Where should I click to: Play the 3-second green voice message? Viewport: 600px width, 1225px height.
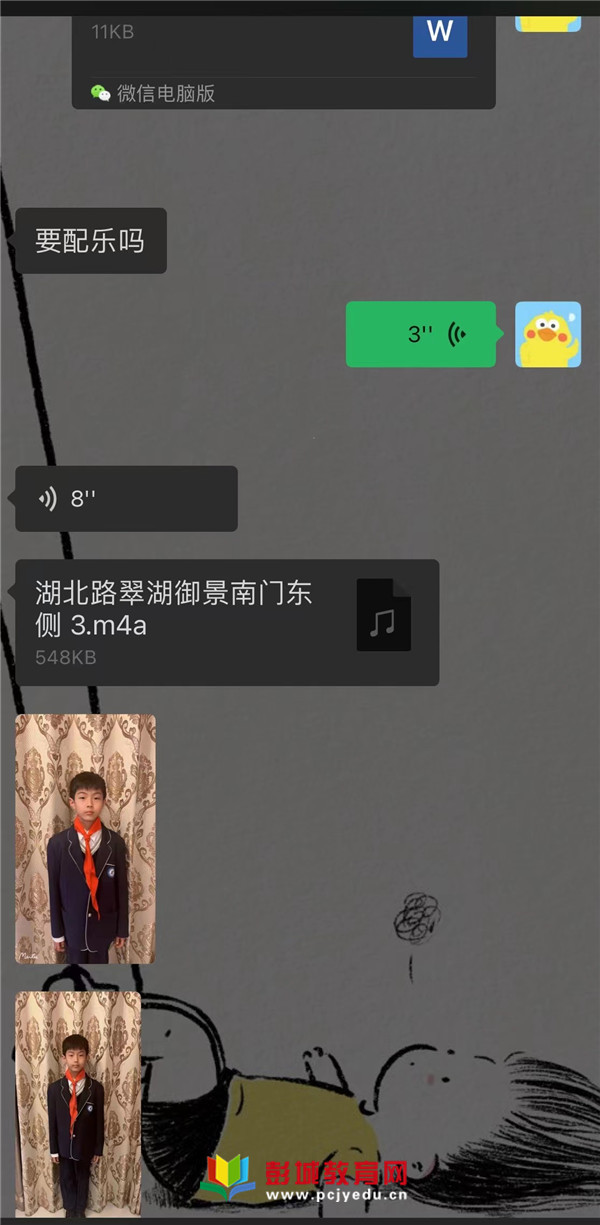[420, 334]
